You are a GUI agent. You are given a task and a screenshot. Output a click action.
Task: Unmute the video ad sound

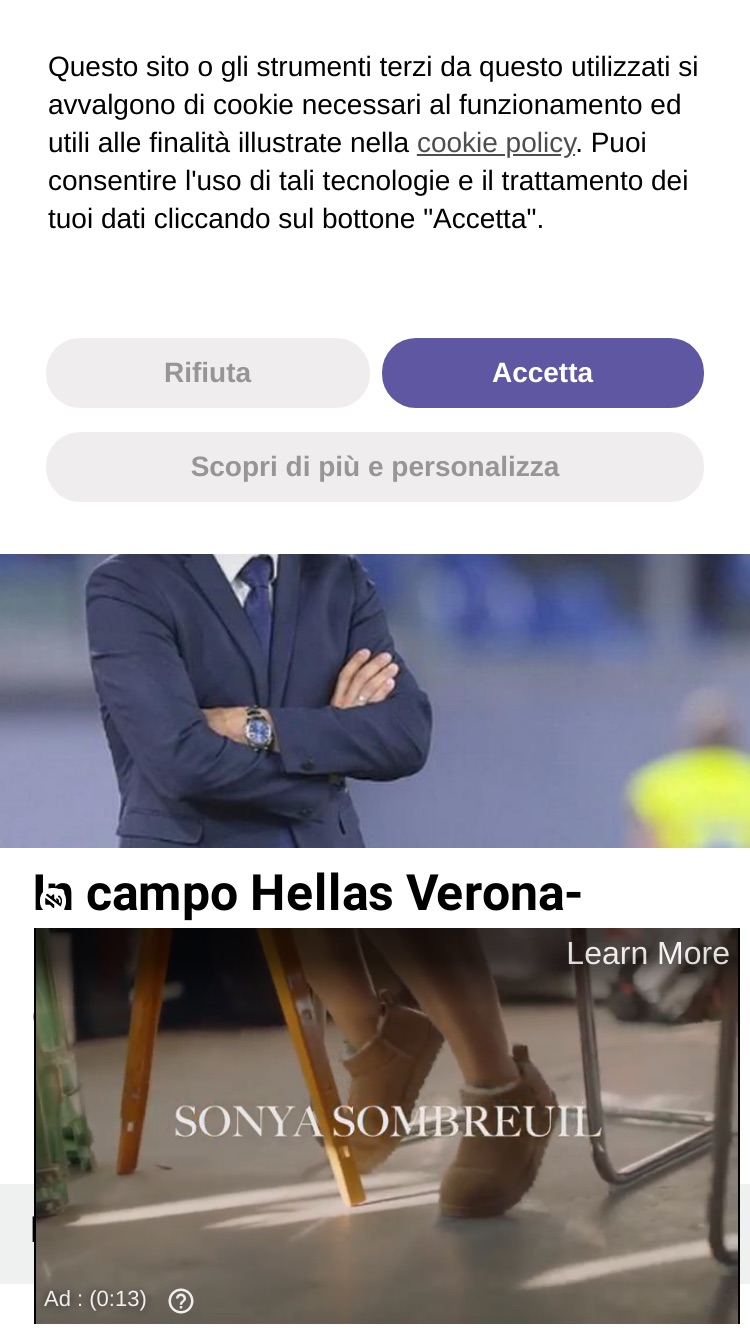(x=54, y=899)
